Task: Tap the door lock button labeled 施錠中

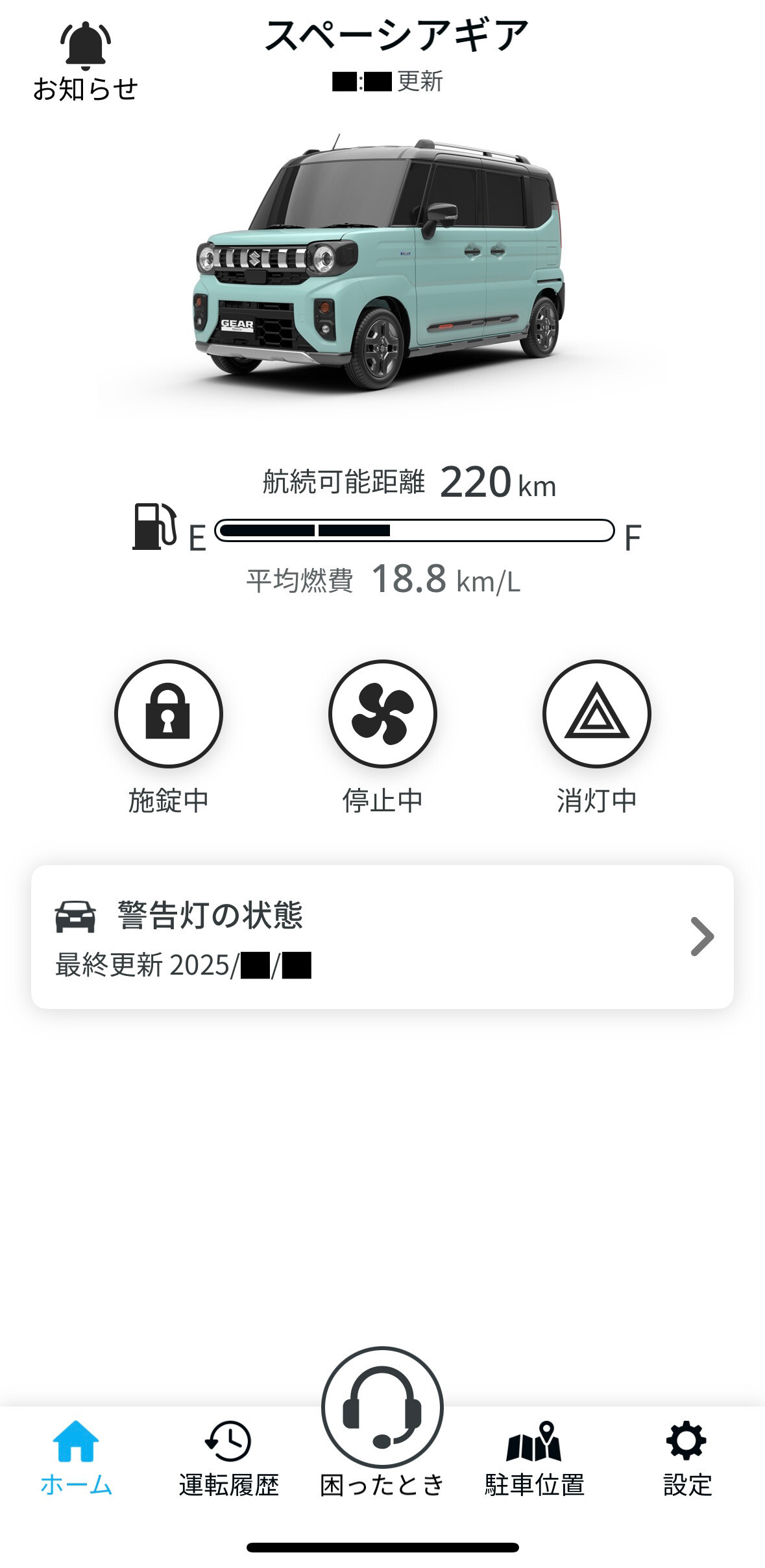Action: 169,713
